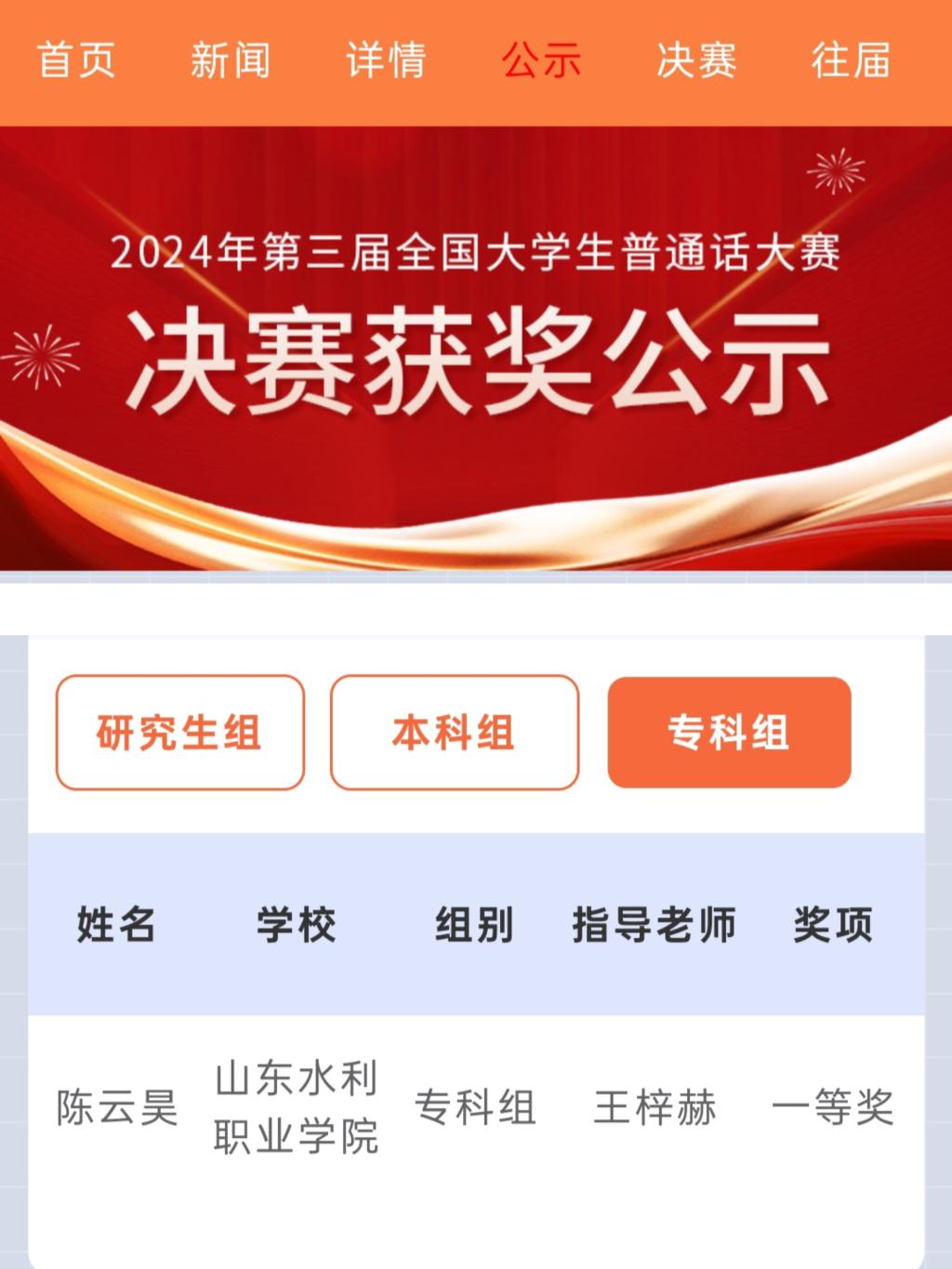The image size is (952, 1269).
Task: Select the 专科组 filter
Action: (729, 733)
